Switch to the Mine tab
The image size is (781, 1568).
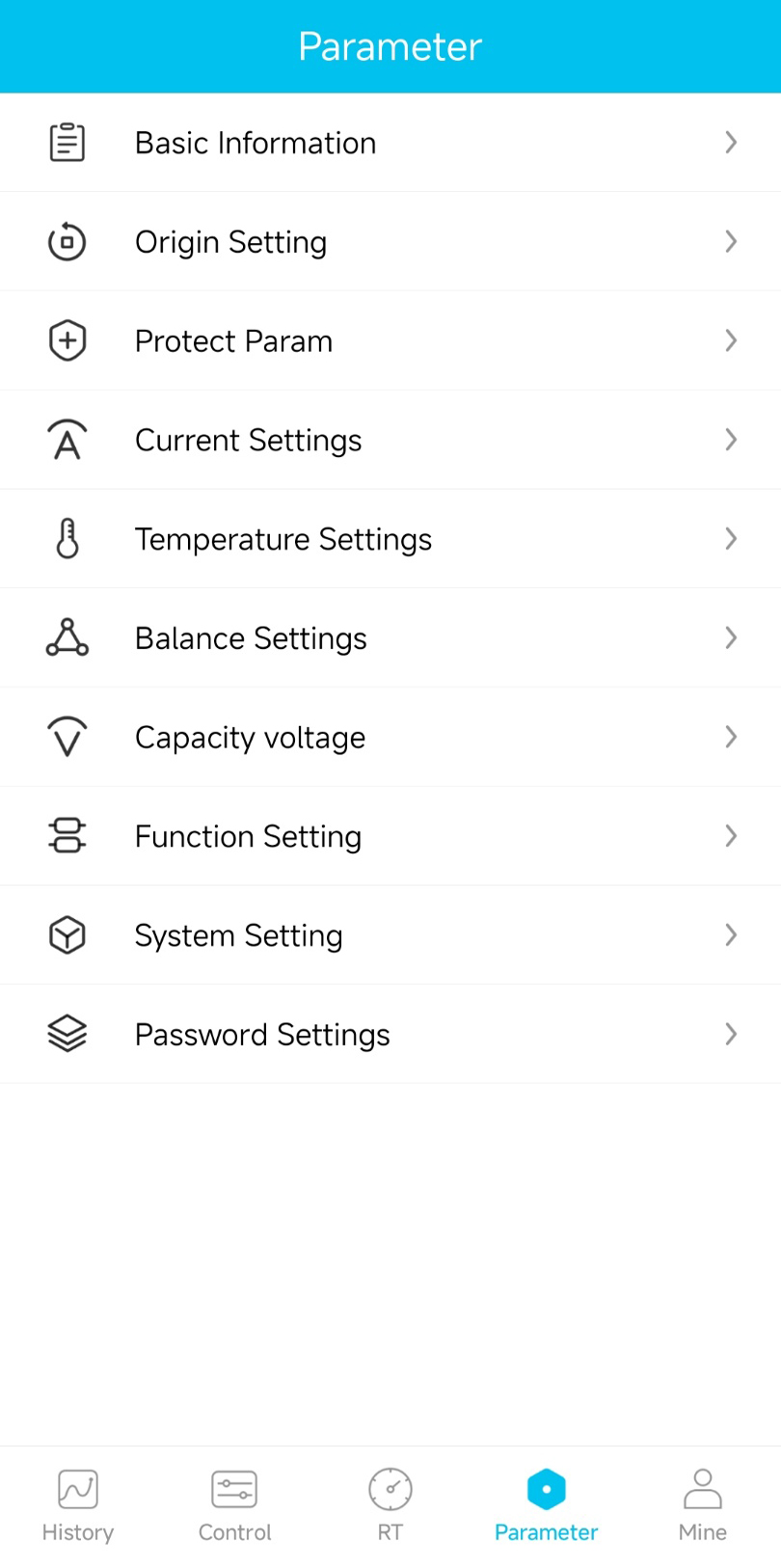[703, 1506]
